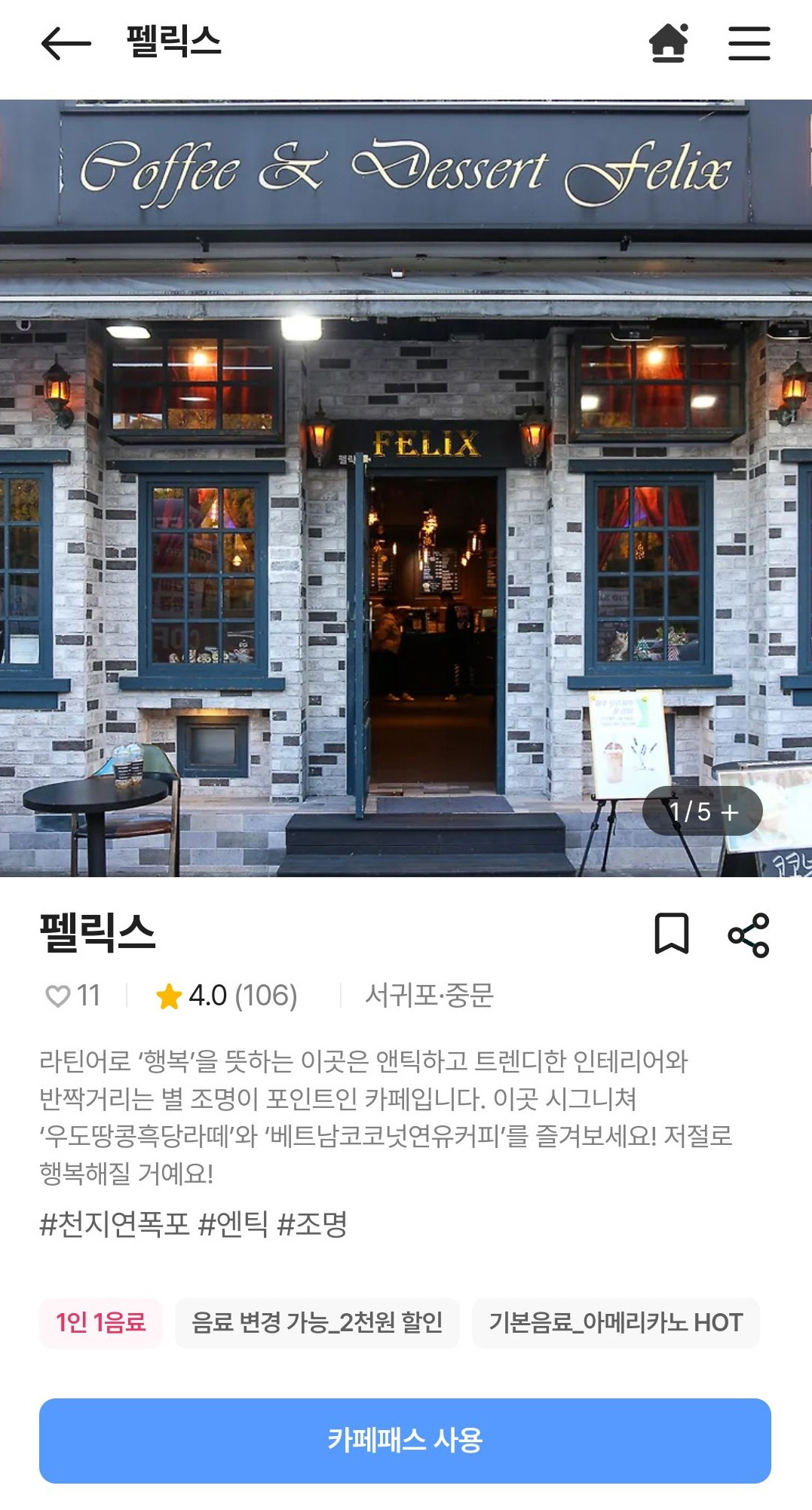Tap the 카페패스 사용 button
812x1510 pixels.
coord(405,1440)
